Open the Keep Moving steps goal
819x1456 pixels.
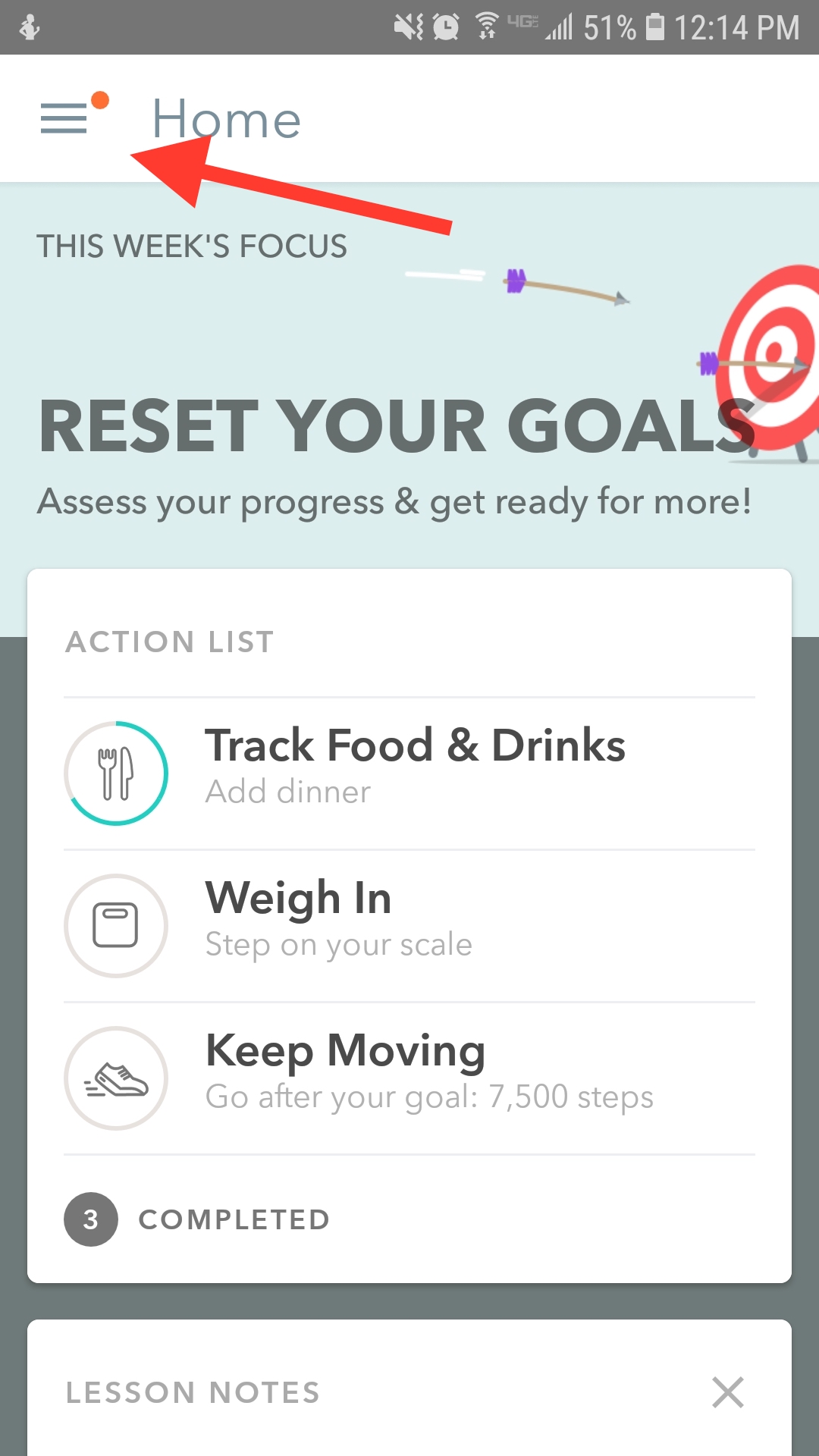coord(409,1078)
